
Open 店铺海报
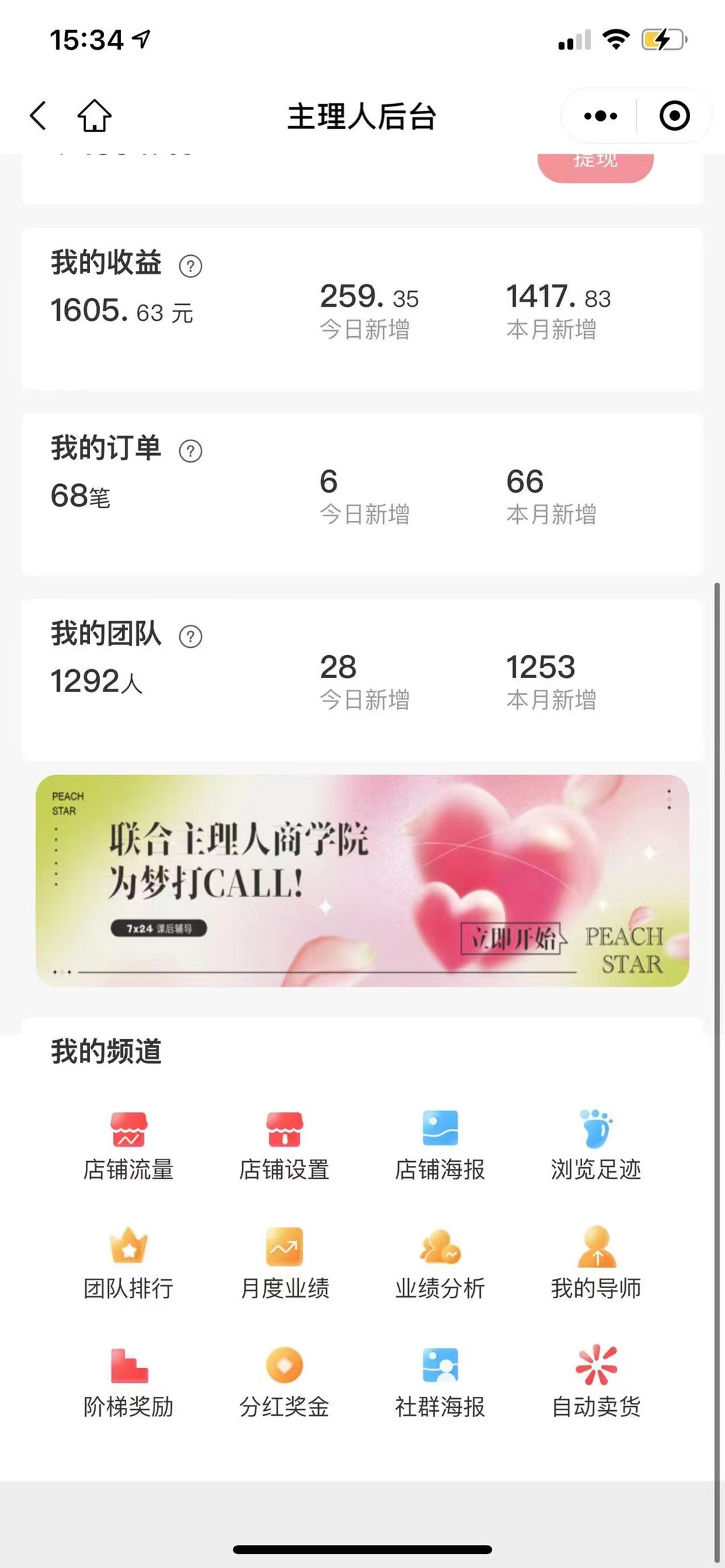pyautogui.click(x=440, y=1145)
